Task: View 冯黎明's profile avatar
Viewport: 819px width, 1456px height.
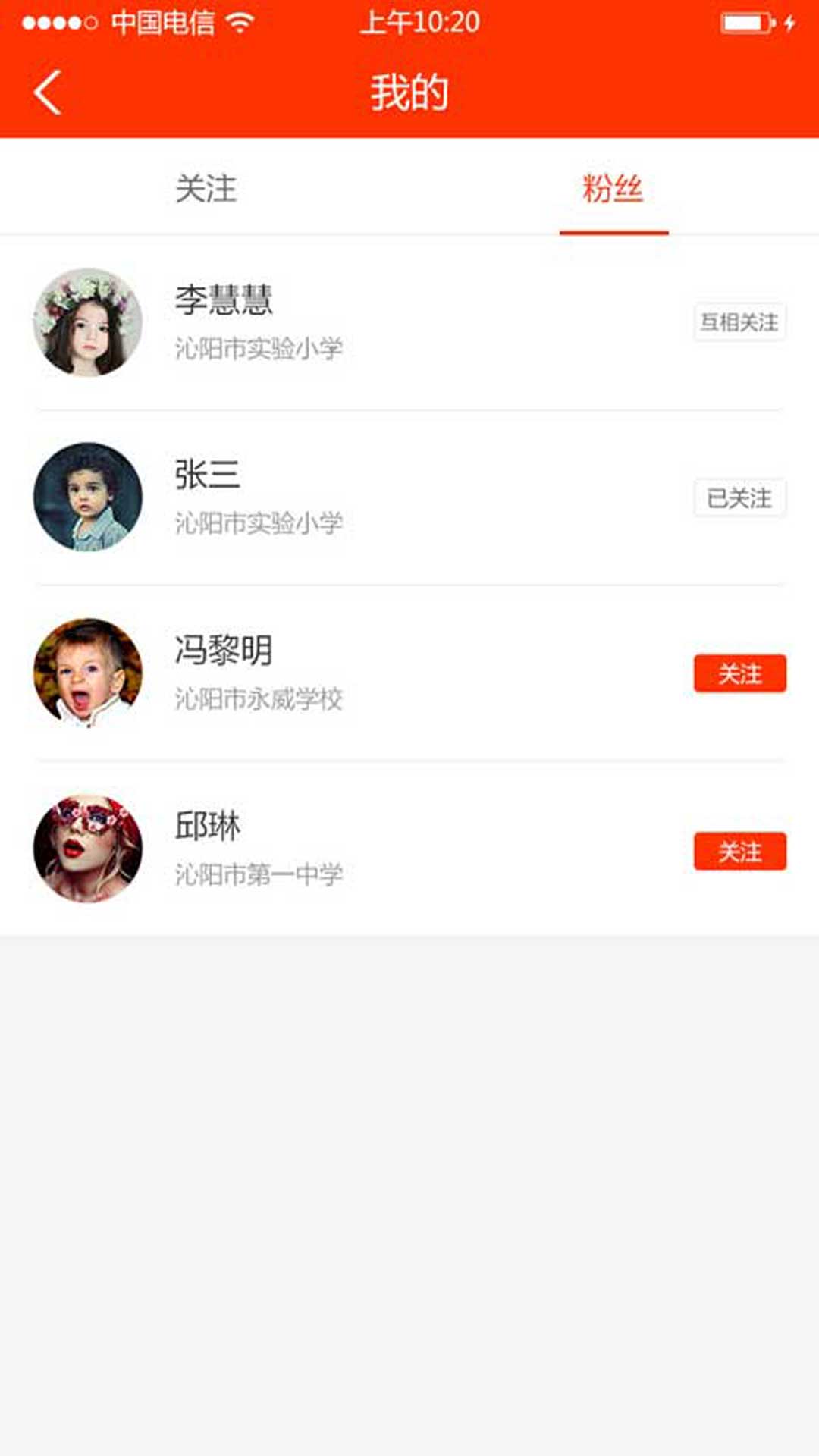Action: [x=88, y=673]
